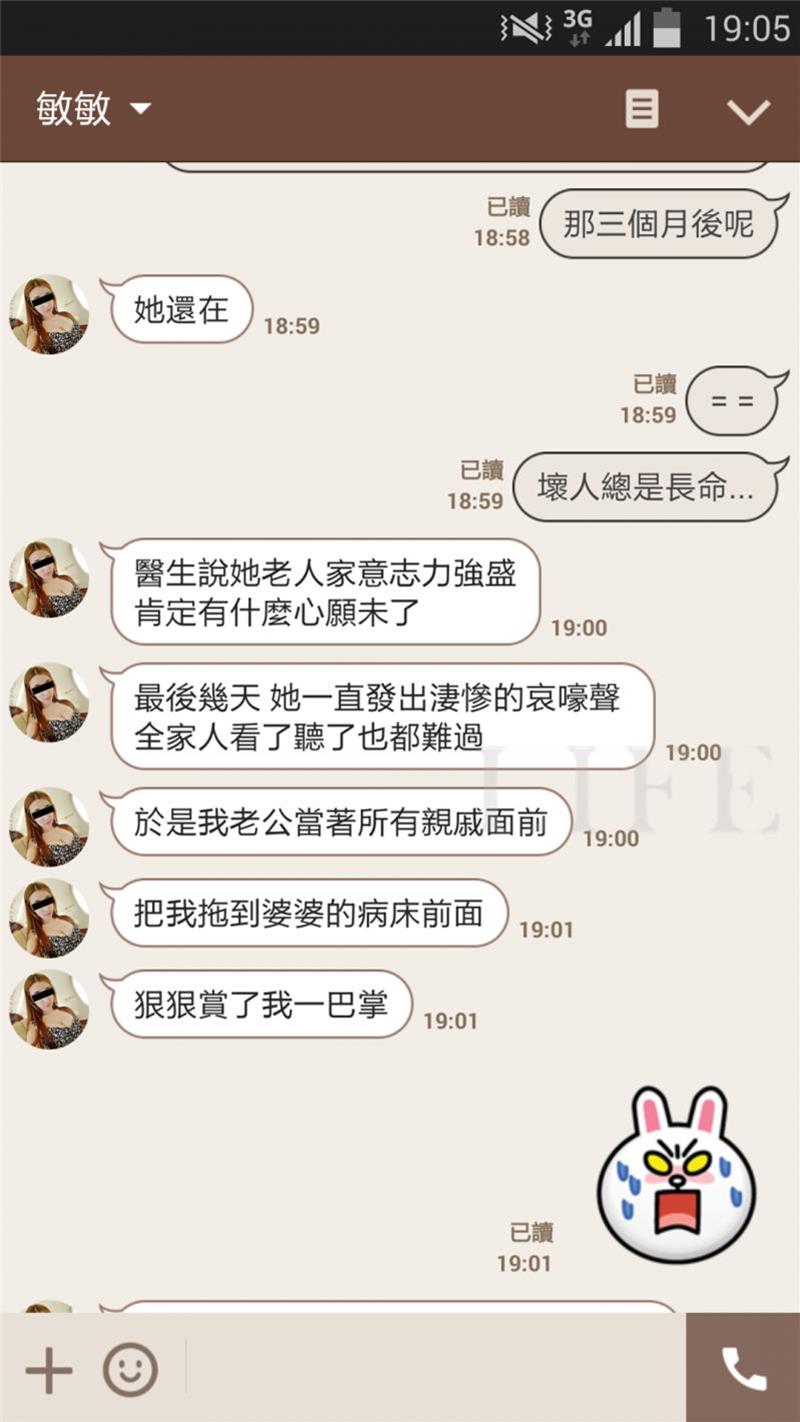
Task: Open the 敏敏 chat name dropdown
Action: click(94, 109)
